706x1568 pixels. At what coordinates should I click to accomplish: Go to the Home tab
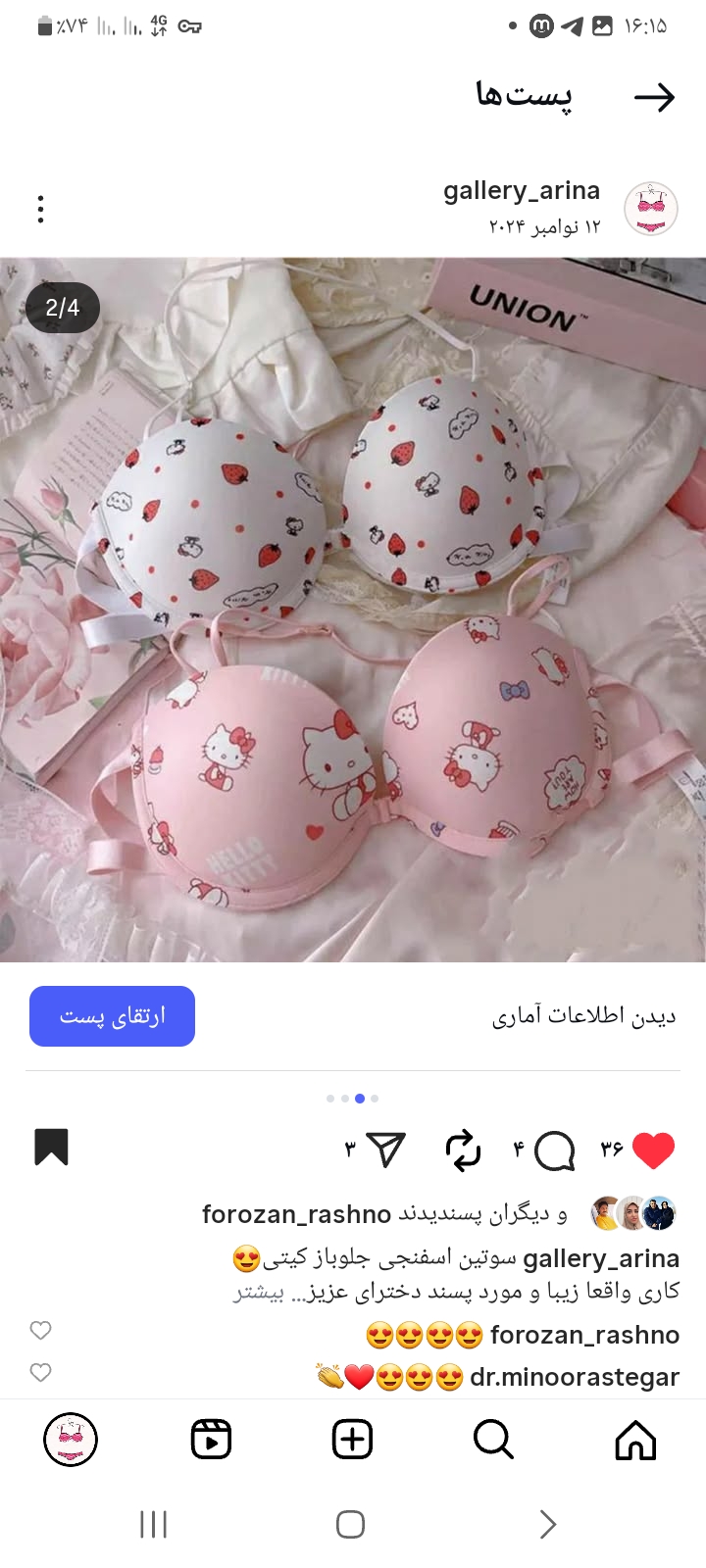tap(635, 1440)
